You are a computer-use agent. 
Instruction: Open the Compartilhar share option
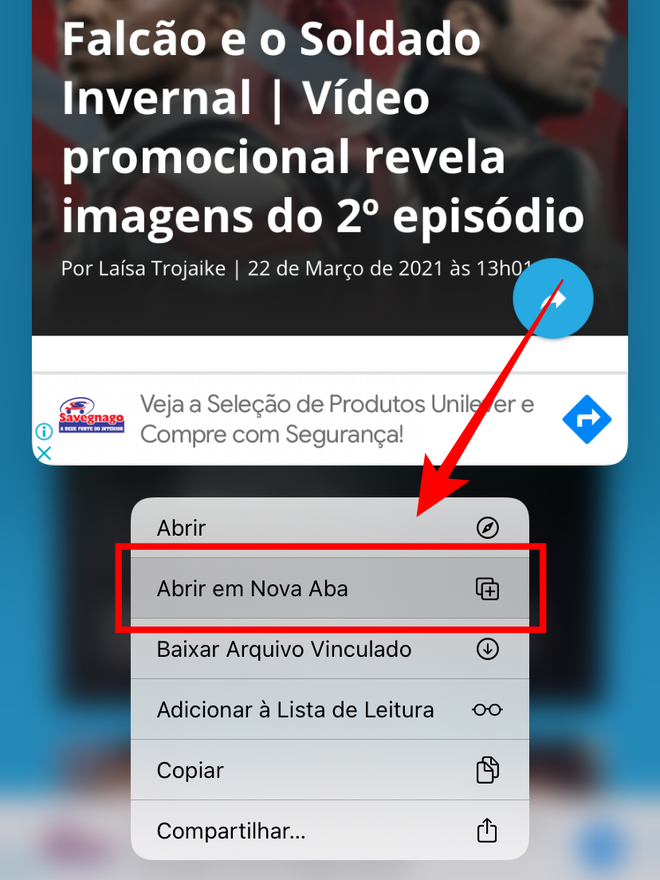(329, 830)
